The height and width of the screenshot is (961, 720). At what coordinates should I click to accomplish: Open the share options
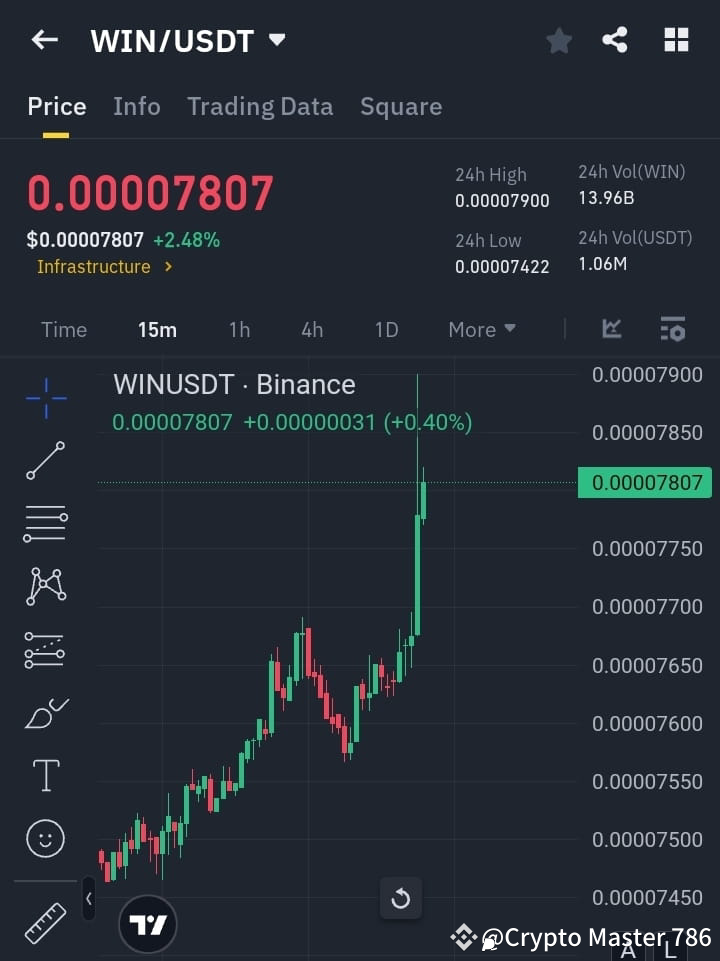[615, 40]
